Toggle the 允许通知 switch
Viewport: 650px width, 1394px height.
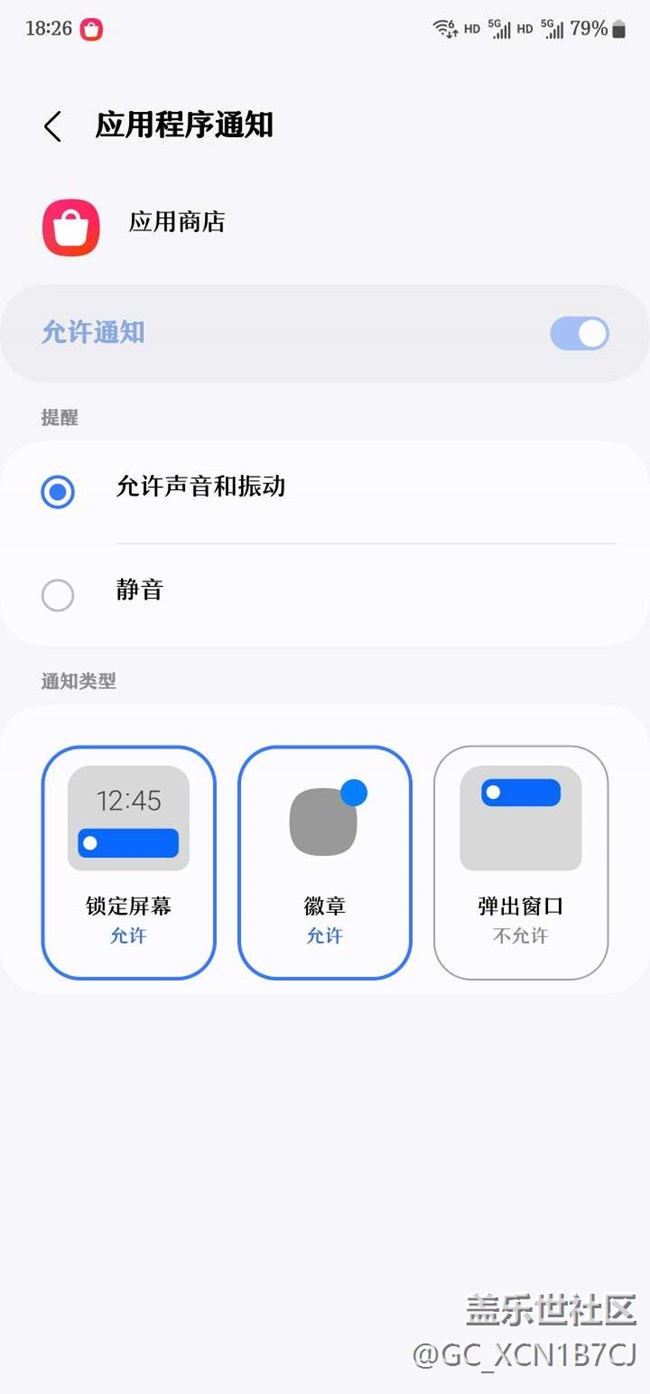point(579,334)
